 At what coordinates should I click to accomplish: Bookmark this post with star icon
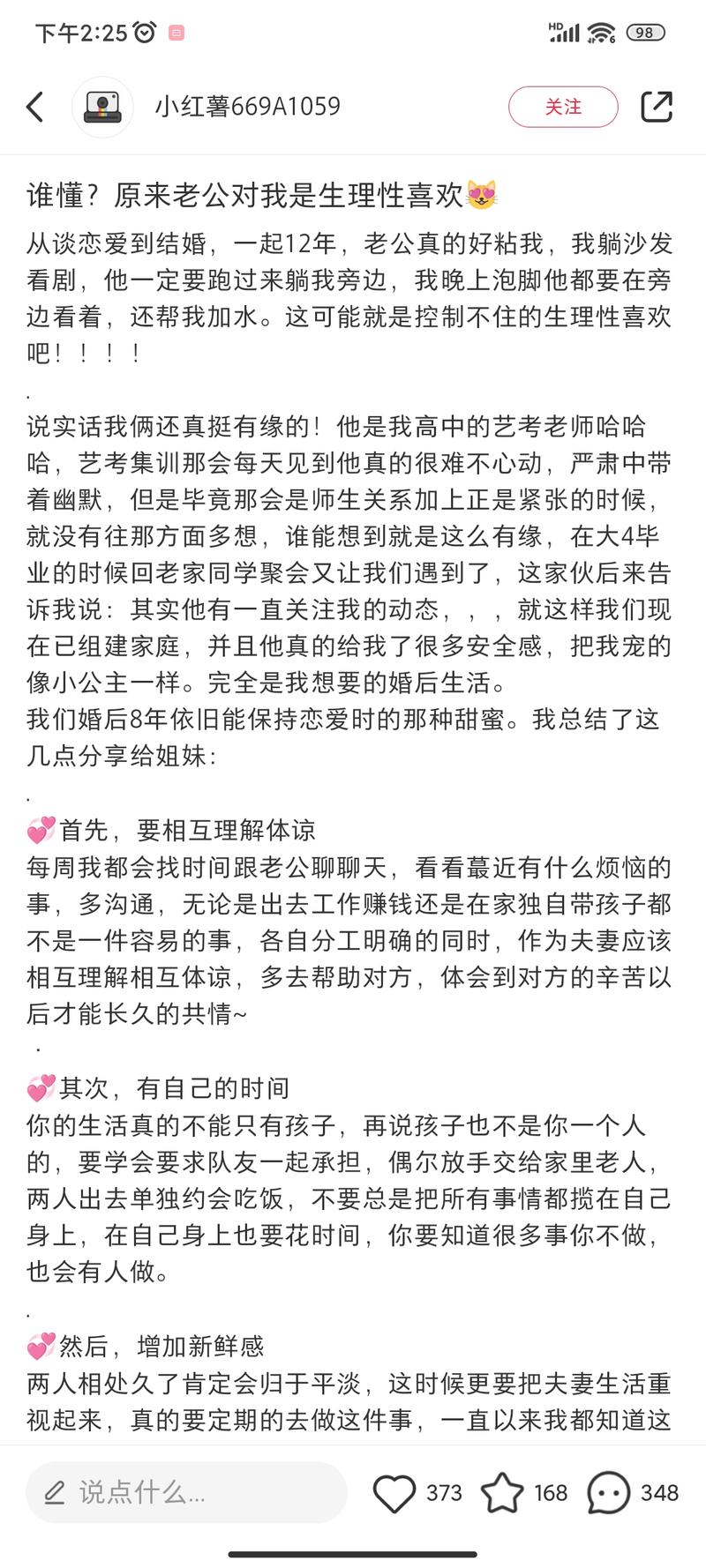pos(502,1492)
